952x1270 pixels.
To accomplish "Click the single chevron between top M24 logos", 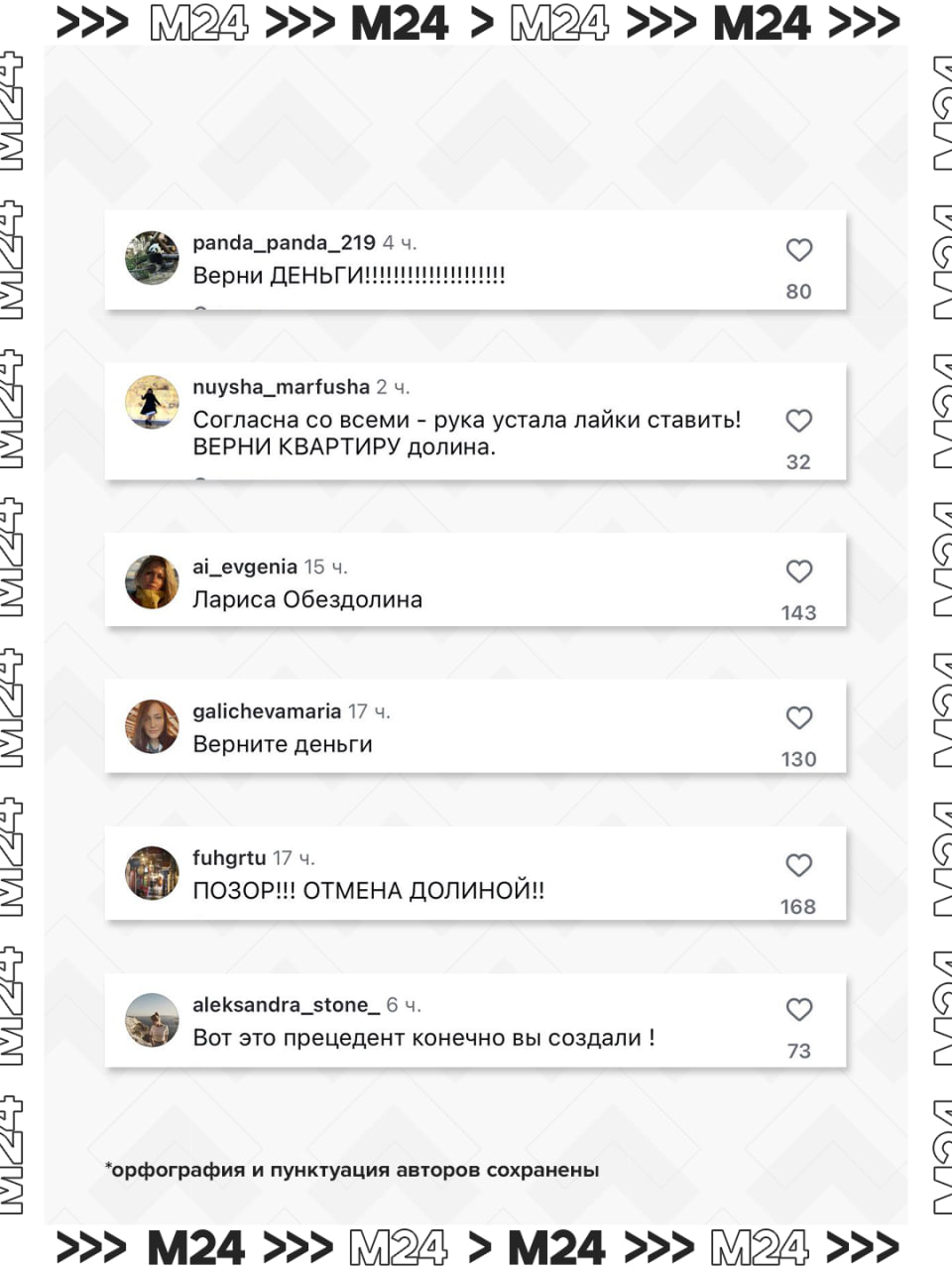I will [x=483, y=24].
